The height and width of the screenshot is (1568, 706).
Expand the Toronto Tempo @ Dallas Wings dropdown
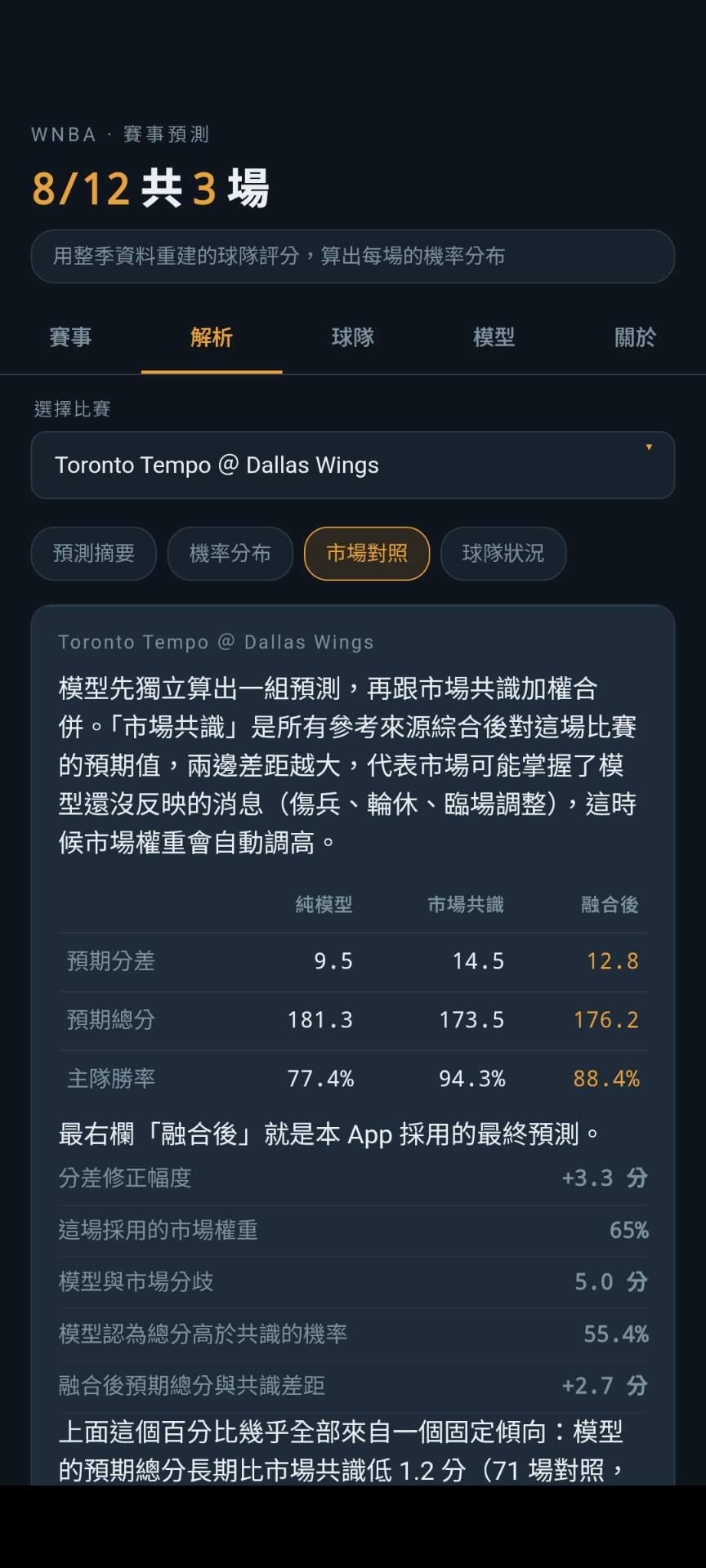click(353, 465)
